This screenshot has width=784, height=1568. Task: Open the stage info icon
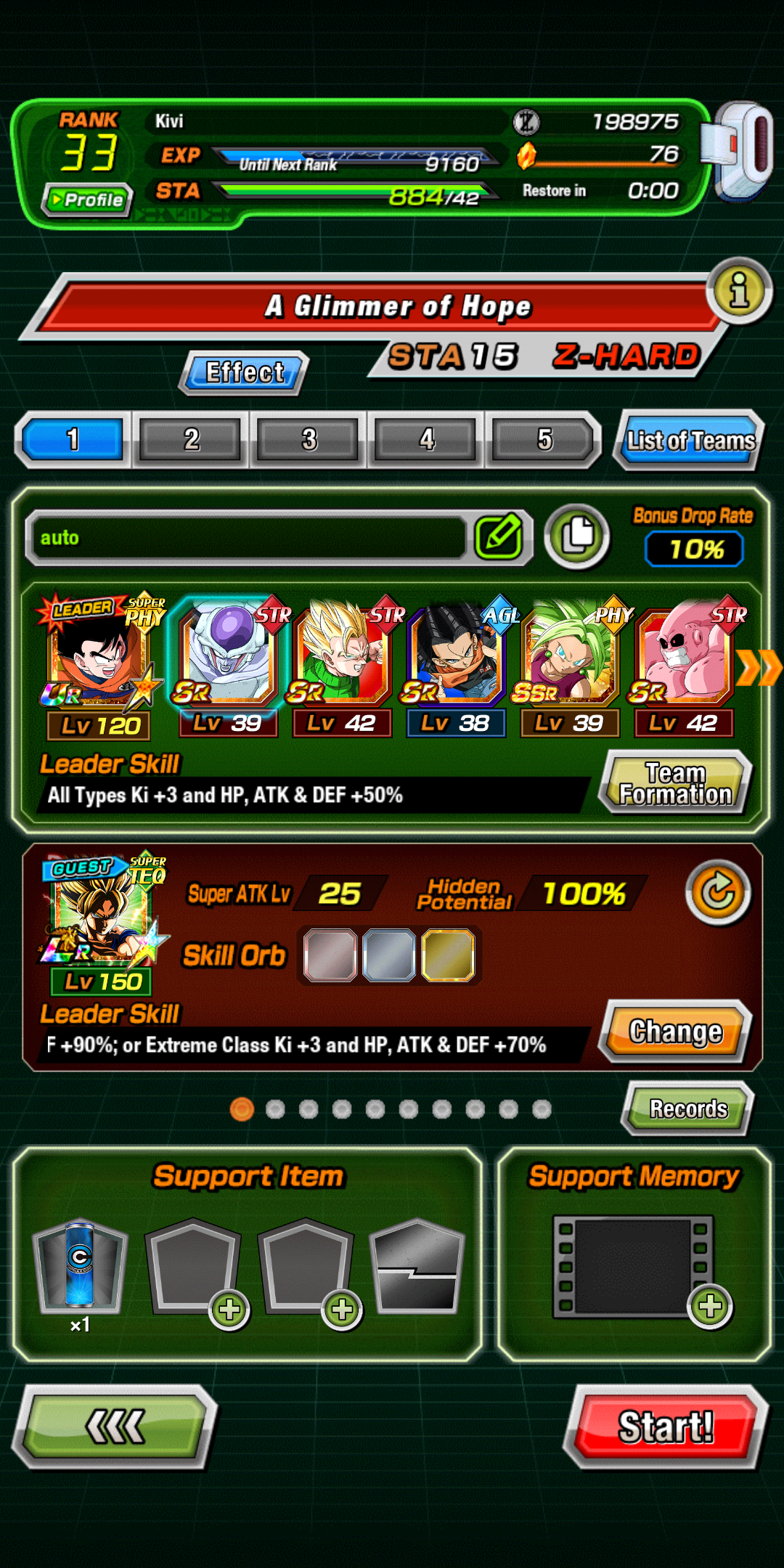pos(739,291)
